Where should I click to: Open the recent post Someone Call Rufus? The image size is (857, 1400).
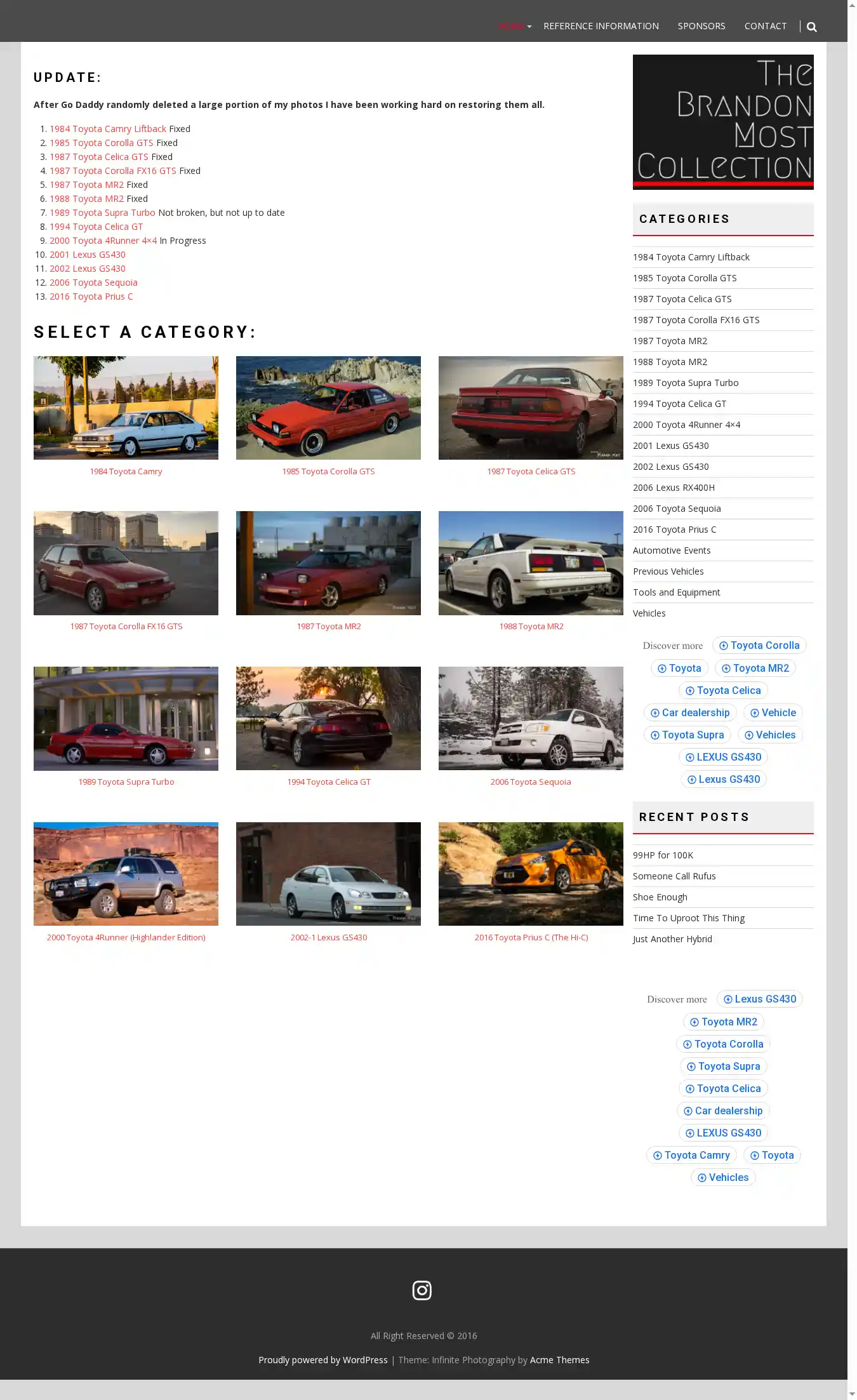[x=674, y=876]
